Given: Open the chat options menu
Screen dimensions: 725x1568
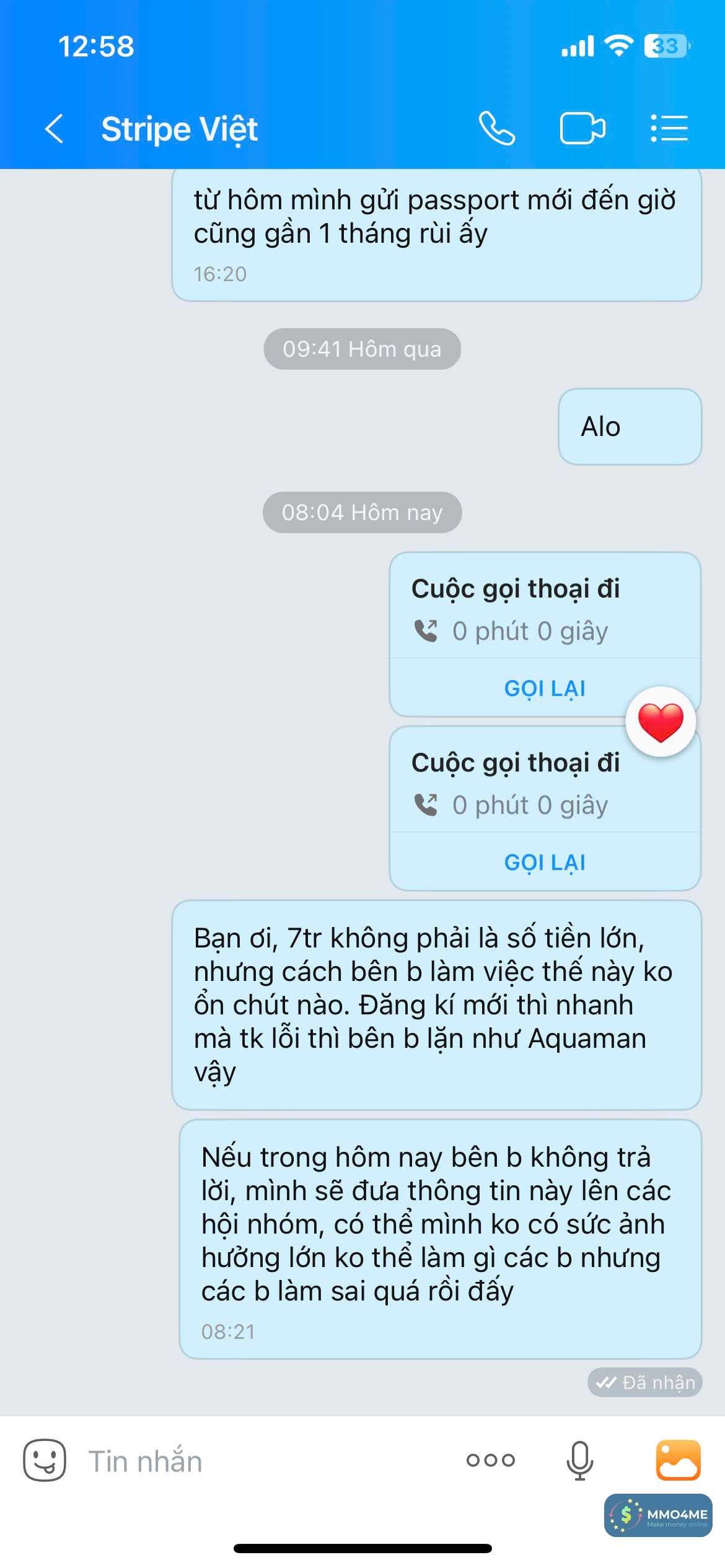Looking at the screenshot, I should [x=669, y=129].
